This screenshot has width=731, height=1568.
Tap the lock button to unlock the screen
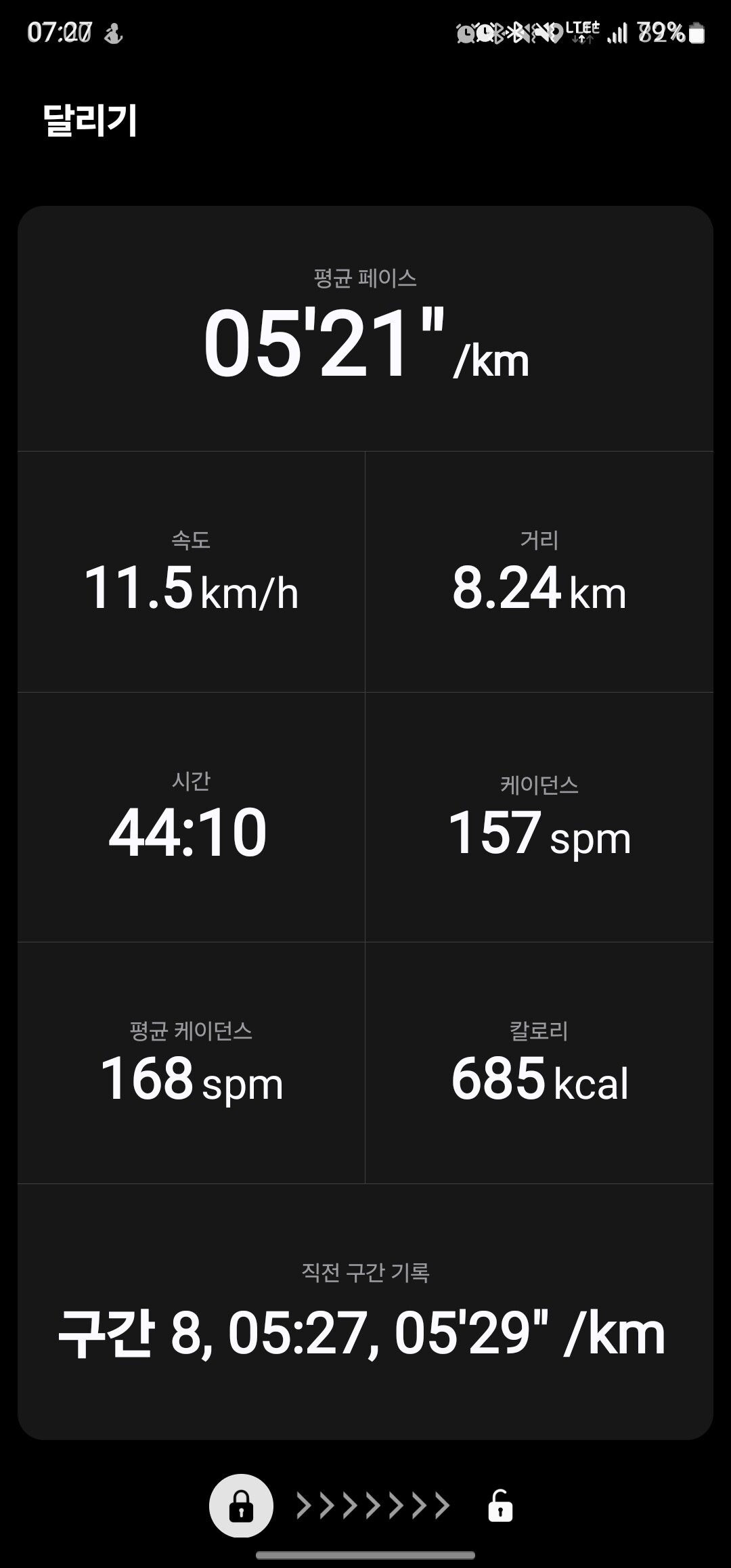pyautogui.click(x=241, y=1506)
